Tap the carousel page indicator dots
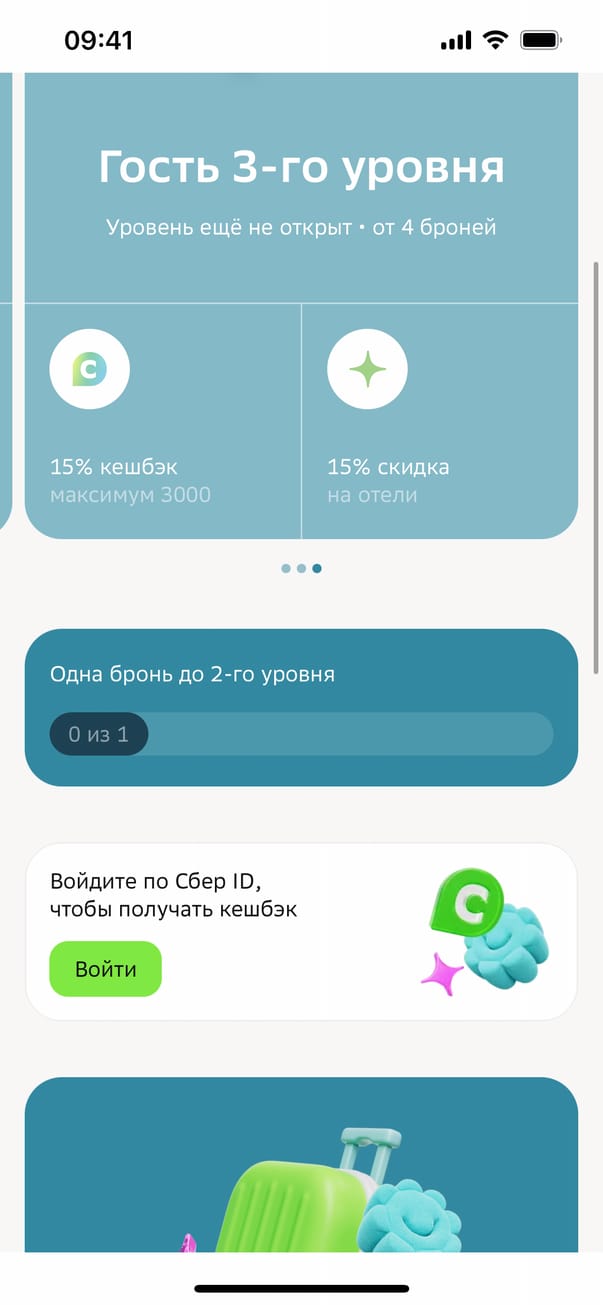The height and width of the screenshot is (1305, 603). (x=301, y=569)
